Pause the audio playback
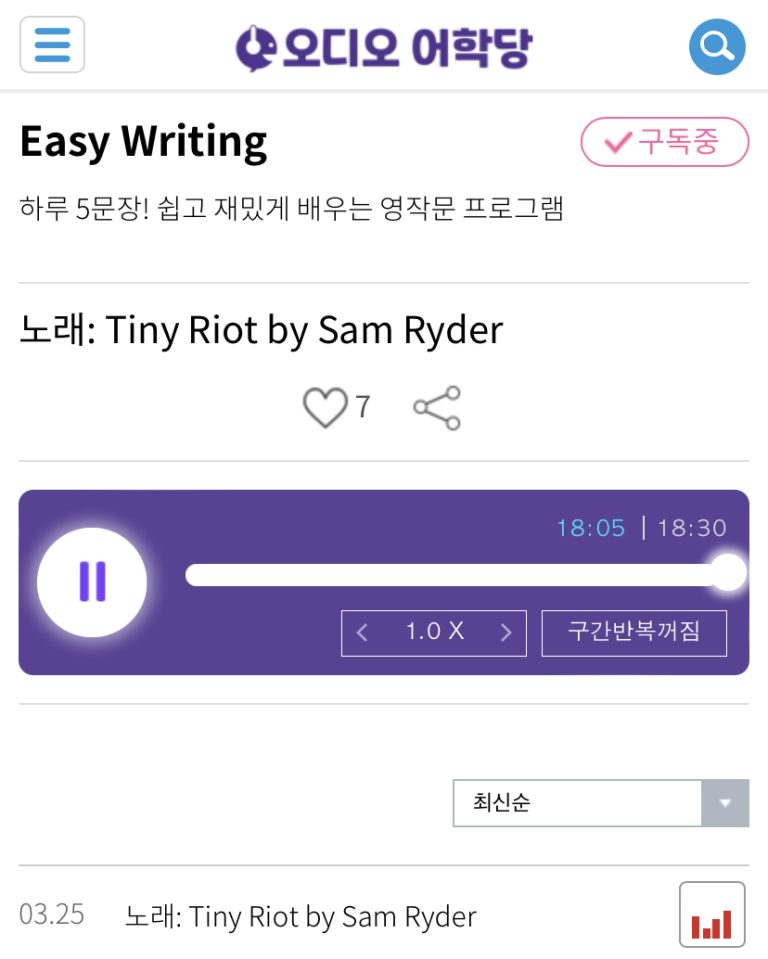This screenshot has width=768, height=959. [92, 582]
